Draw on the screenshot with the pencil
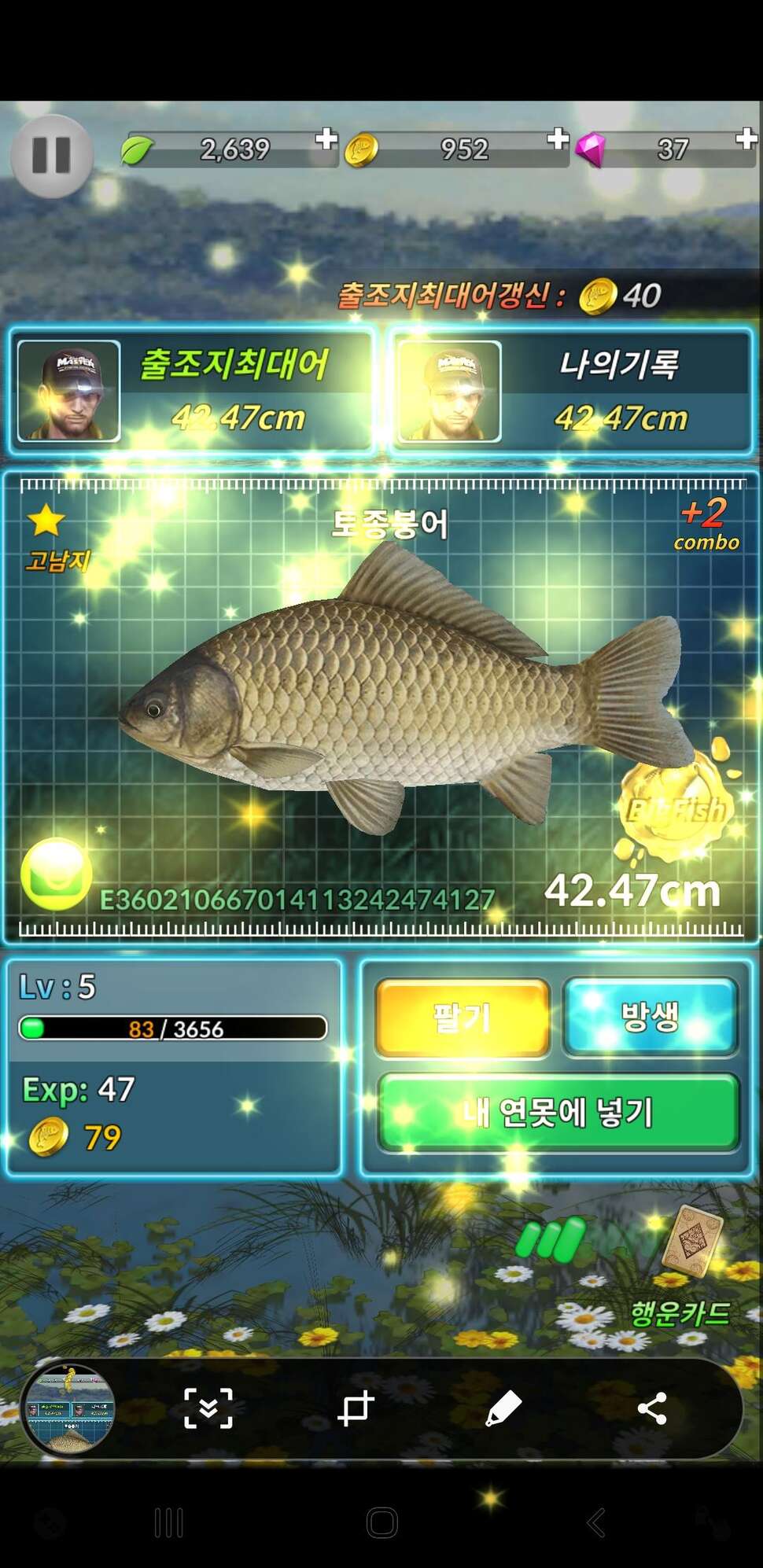 click(x=503, y=1408)
